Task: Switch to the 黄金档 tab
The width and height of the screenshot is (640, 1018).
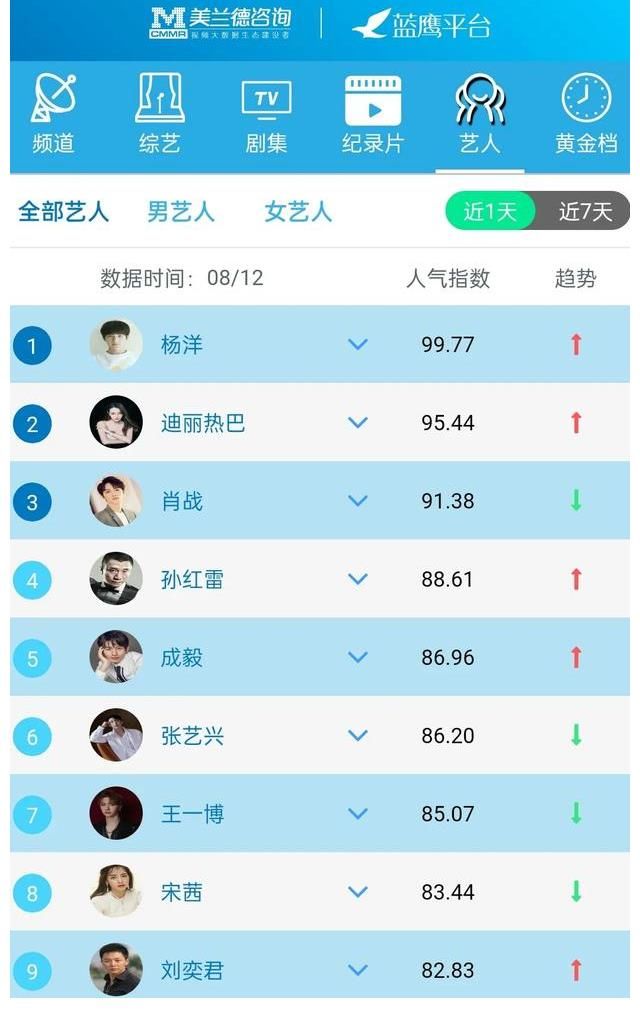Action: 586,115
